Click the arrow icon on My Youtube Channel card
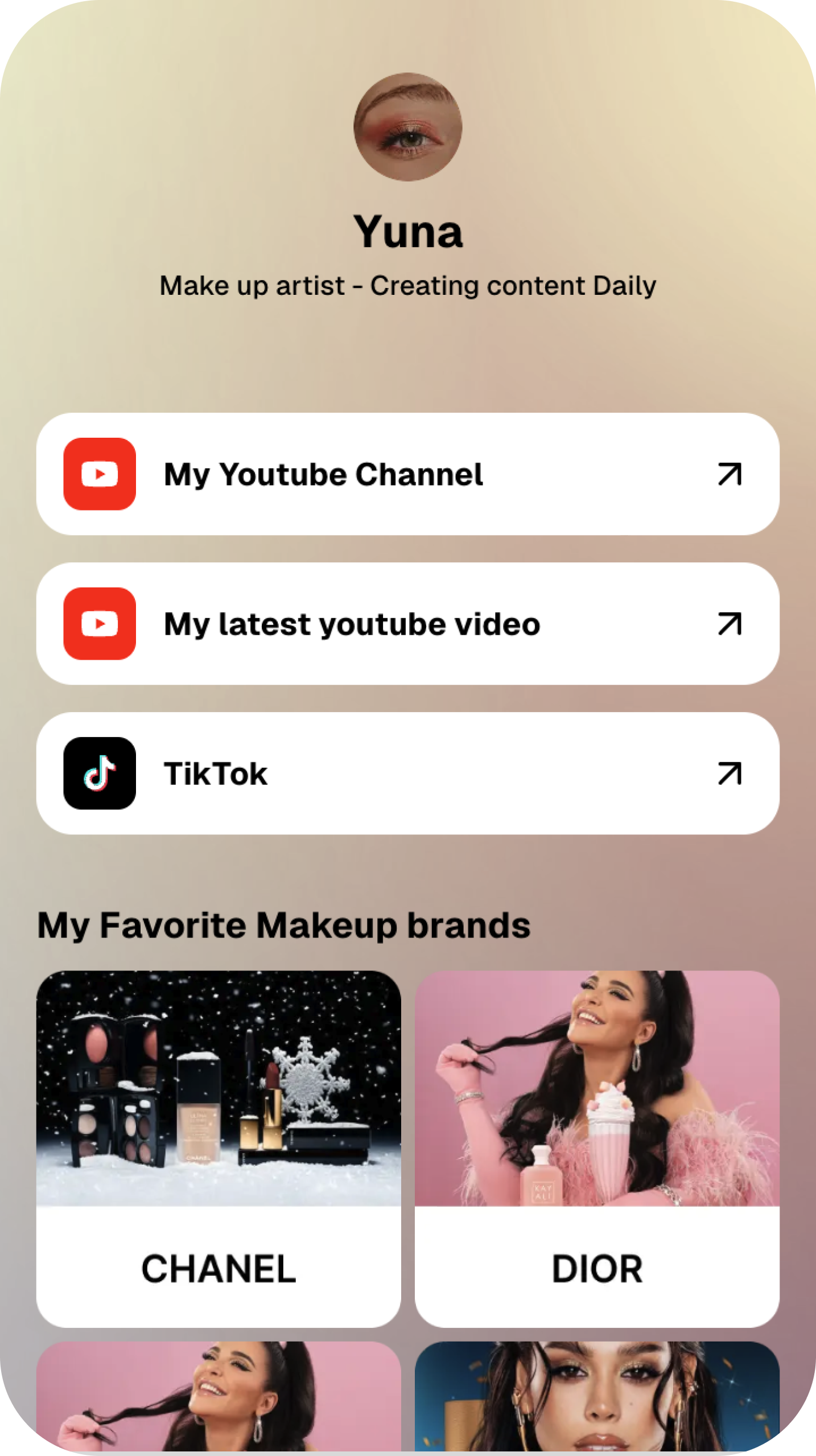 click(728, 474)
